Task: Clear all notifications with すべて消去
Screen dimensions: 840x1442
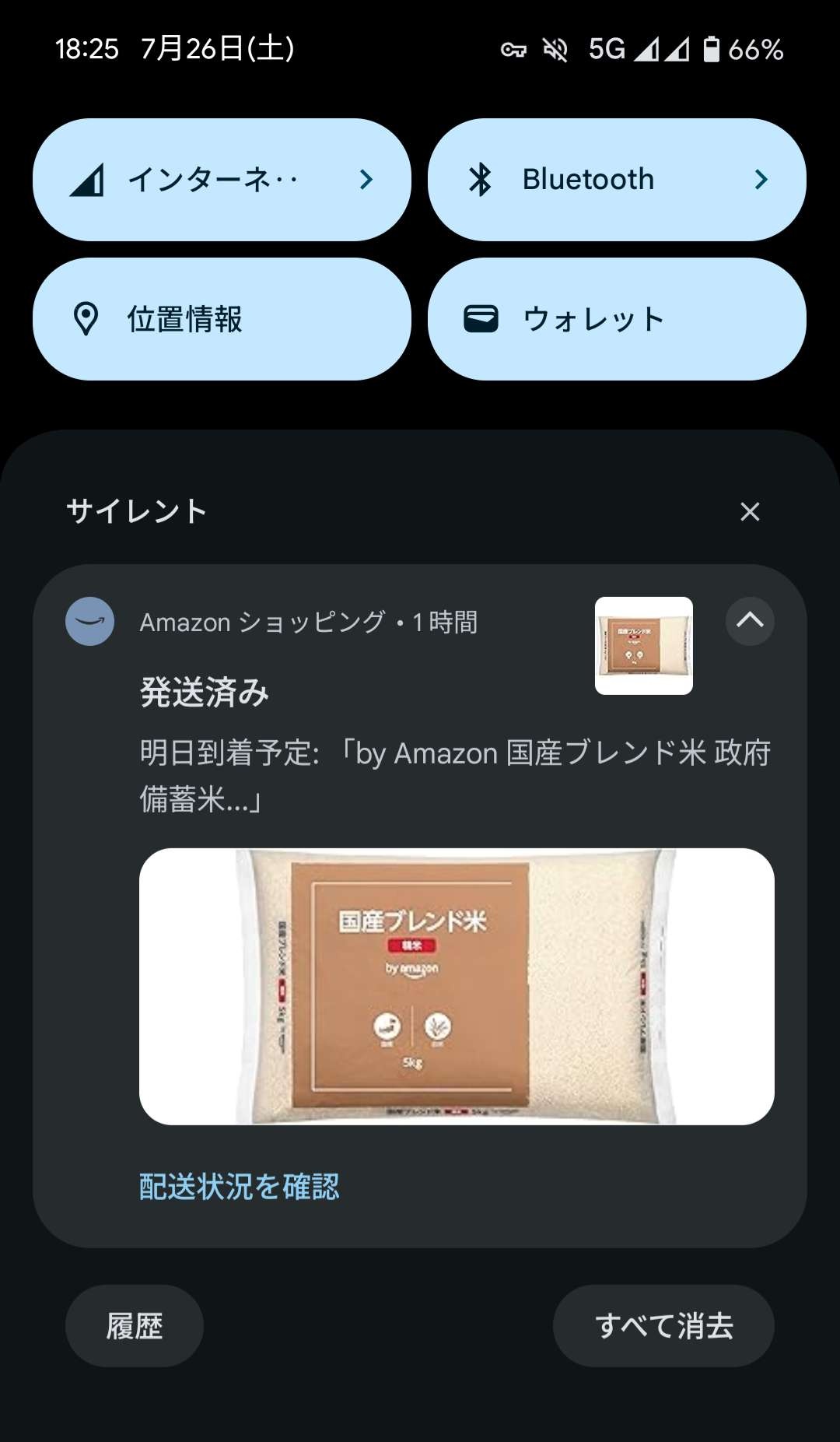Action: pyautogui.click(x=663, y=1325)
